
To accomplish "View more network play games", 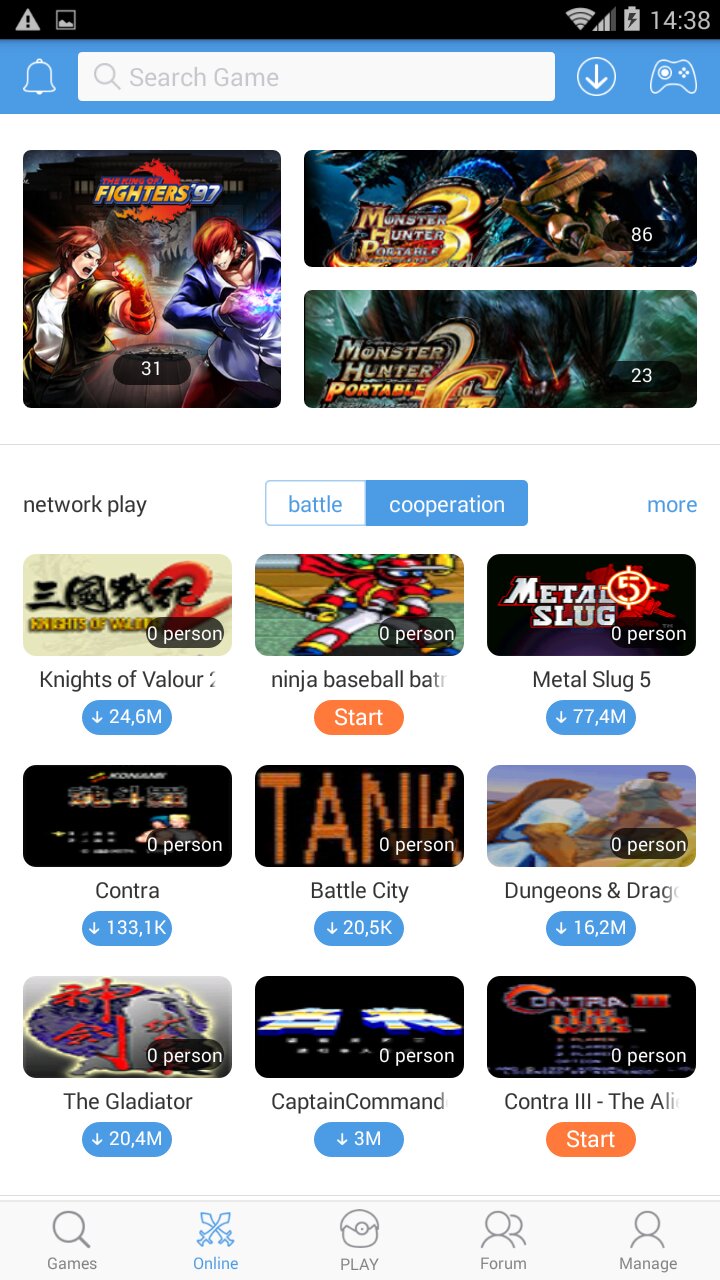I will 671,505.
